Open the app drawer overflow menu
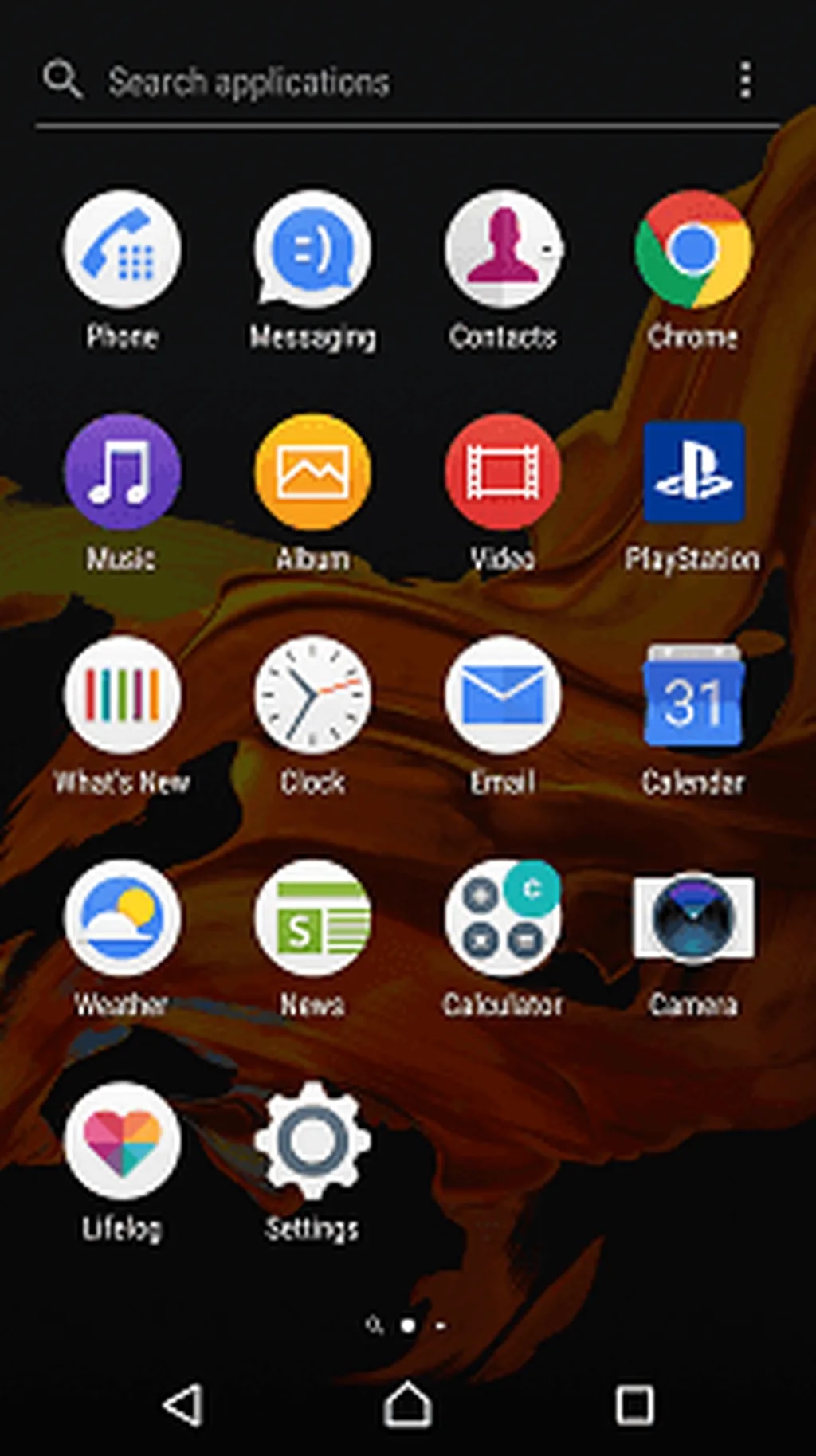816x1456 pixels. [x=745, y=80]
